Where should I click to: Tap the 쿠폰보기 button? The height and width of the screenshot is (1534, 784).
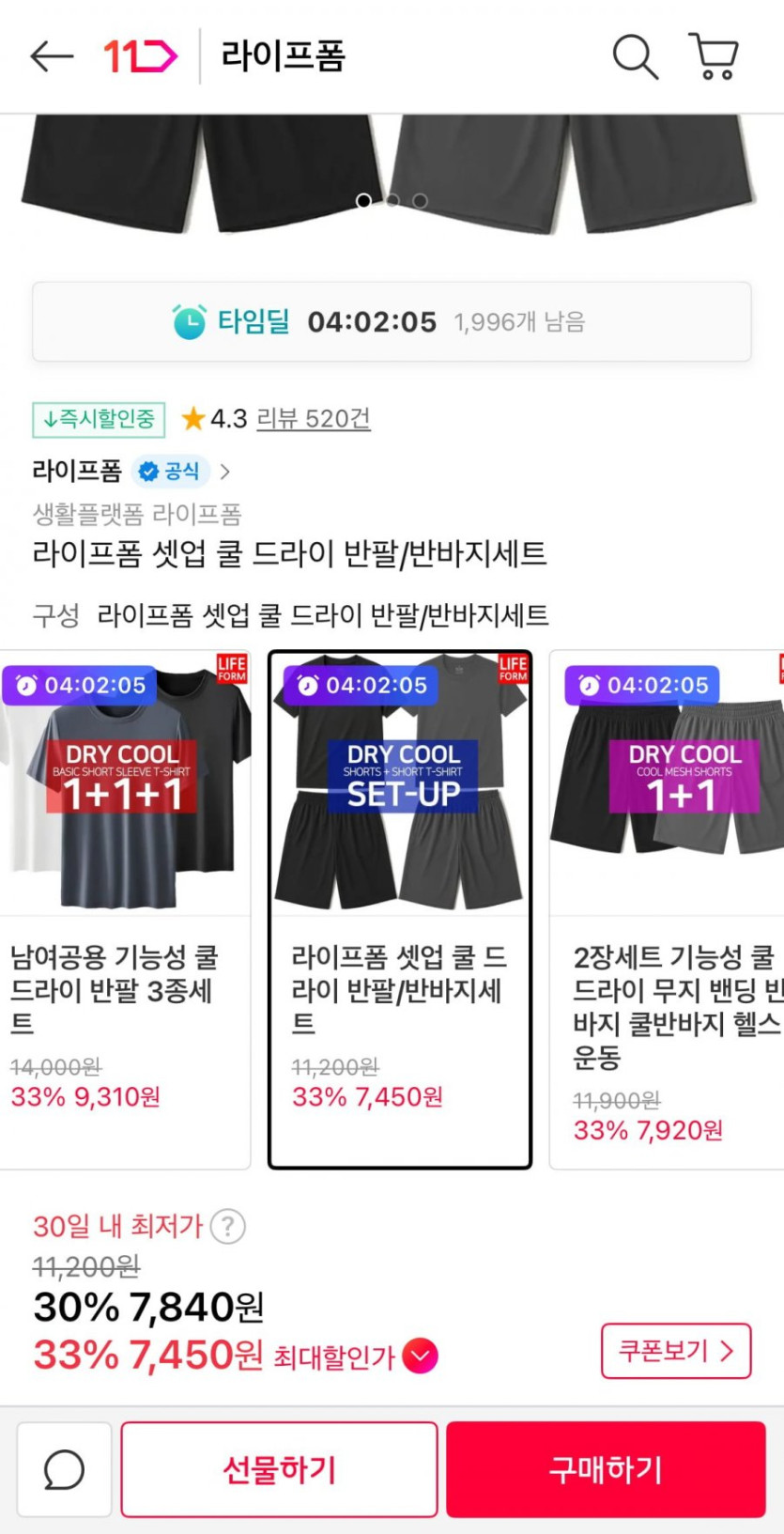click(x=675, y=1351)
